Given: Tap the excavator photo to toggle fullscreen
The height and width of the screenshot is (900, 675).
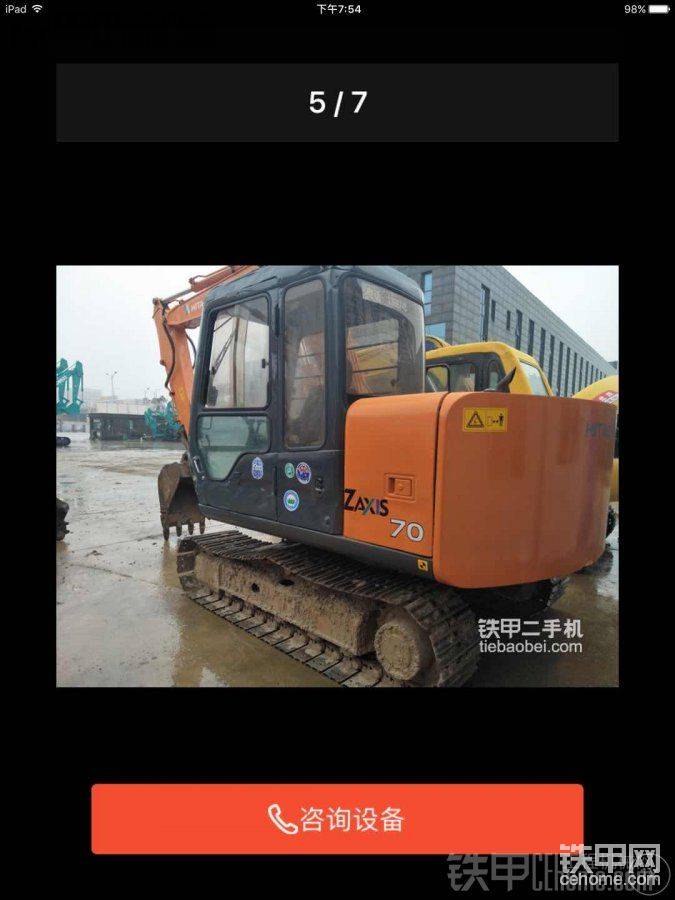Looking at the screenshot, I should 337,476.
